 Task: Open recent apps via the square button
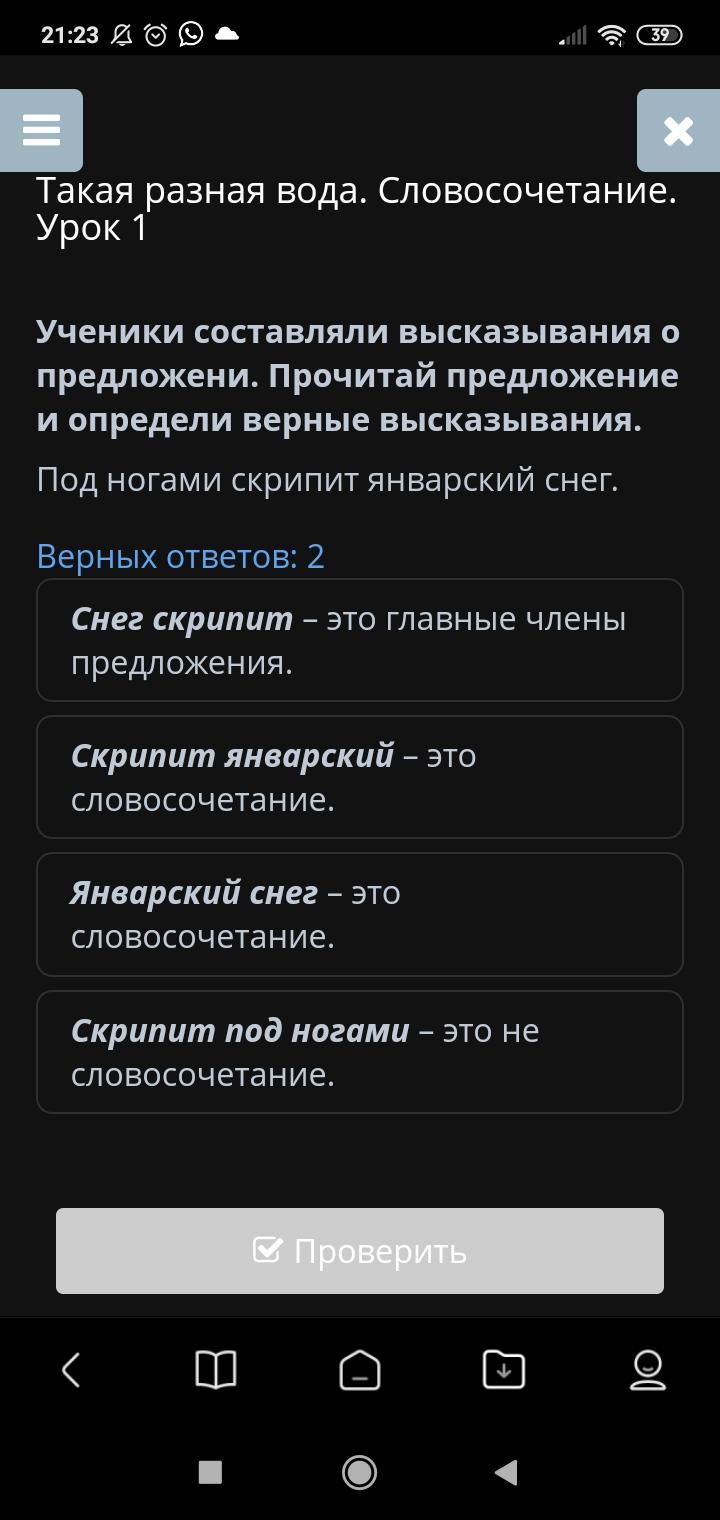(210, 1472)
